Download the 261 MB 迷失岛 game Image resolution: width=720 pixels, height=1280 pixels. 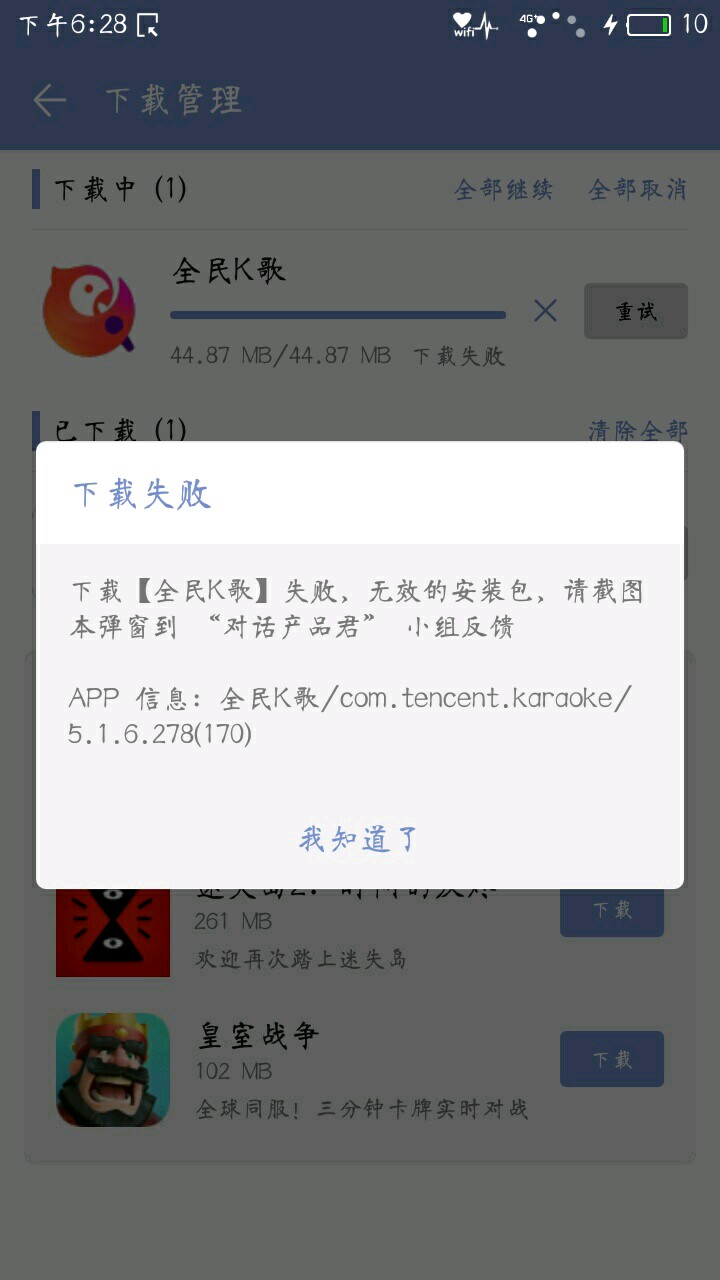click(x=611, y=911)
